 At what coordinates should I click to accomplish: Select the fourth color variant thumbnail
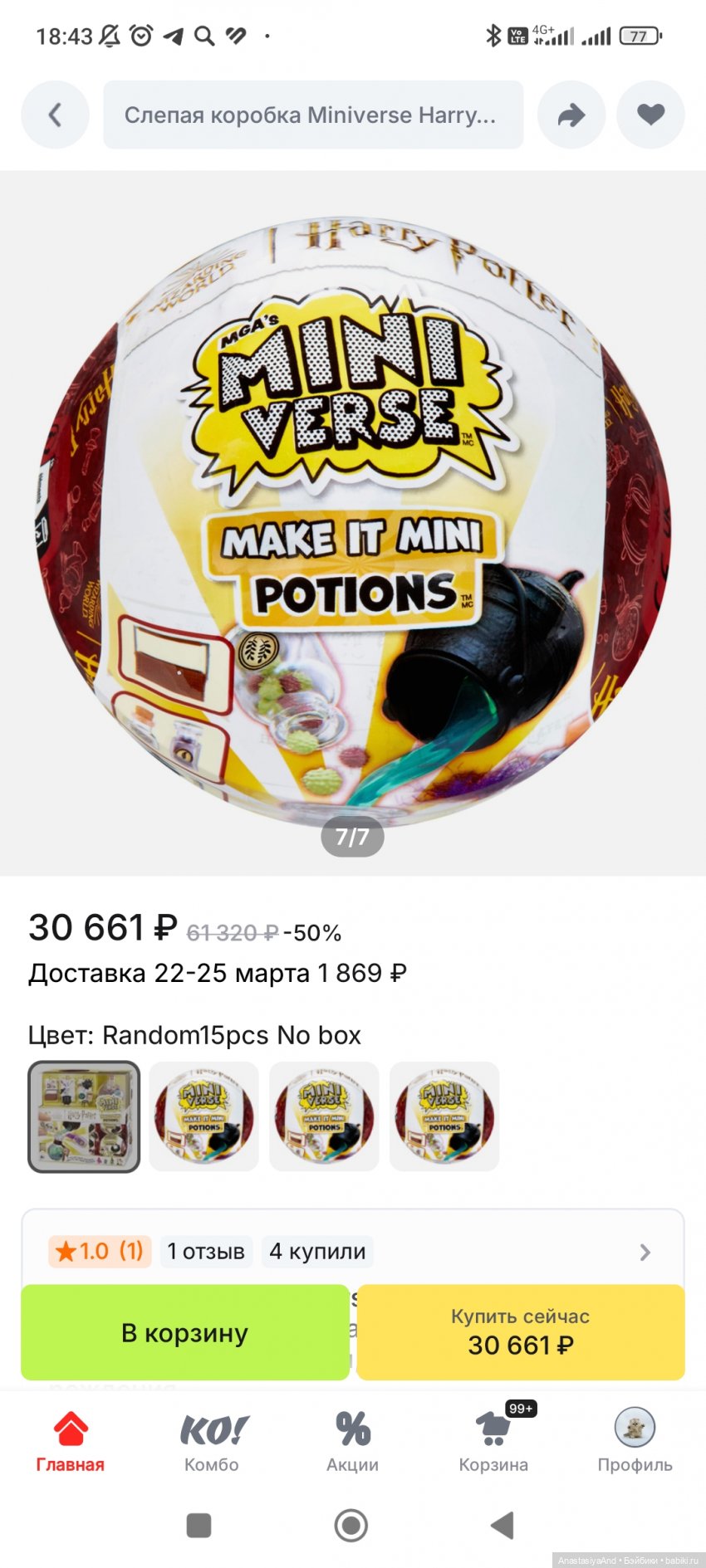[444, 1116]
